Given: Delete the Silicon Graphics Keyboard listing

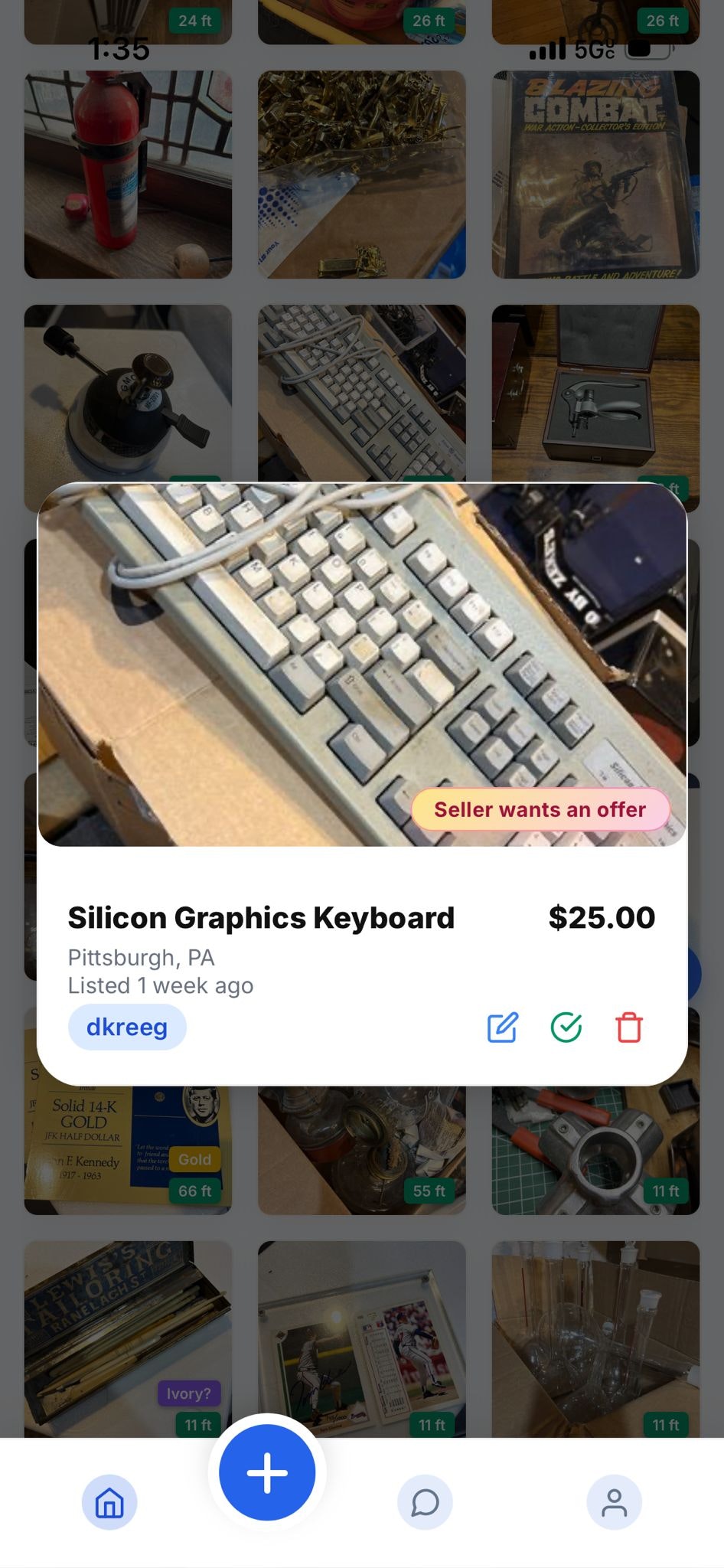Looking at the screenshot, I should 629,1027.
